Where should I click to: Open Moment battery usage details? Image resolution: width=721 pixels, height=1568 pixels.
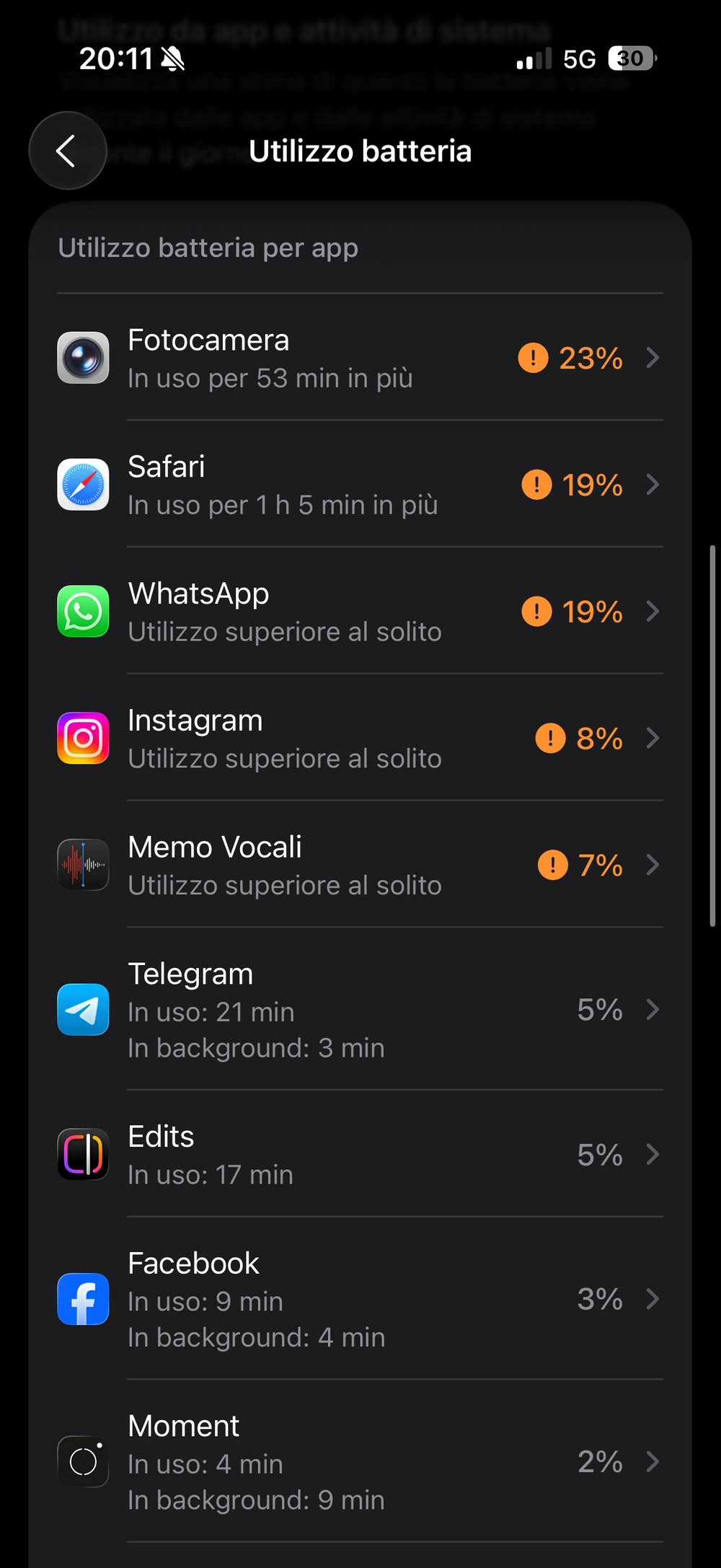click(x=359, y=1462)
